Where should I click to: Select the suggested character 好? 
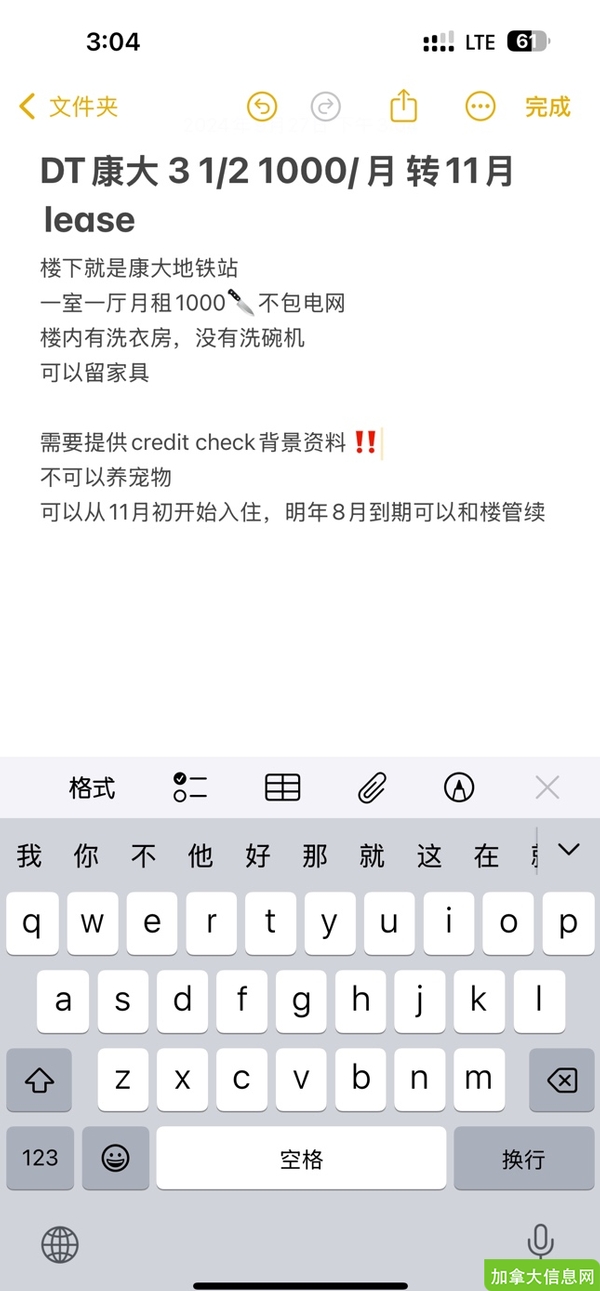click(x=258, y=856)
